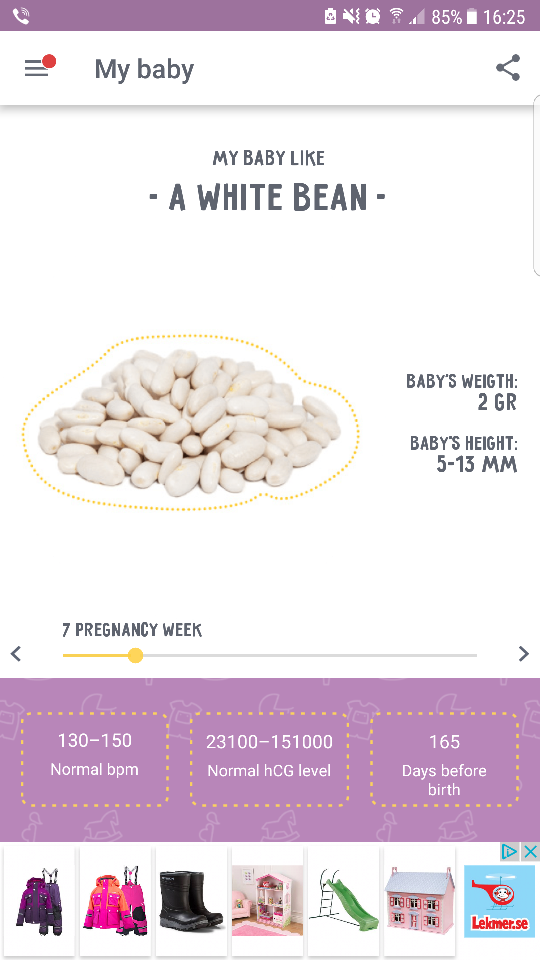Go to the previous pregnancy week
This screenshot has width=540, height=960.
click(17, 654)
